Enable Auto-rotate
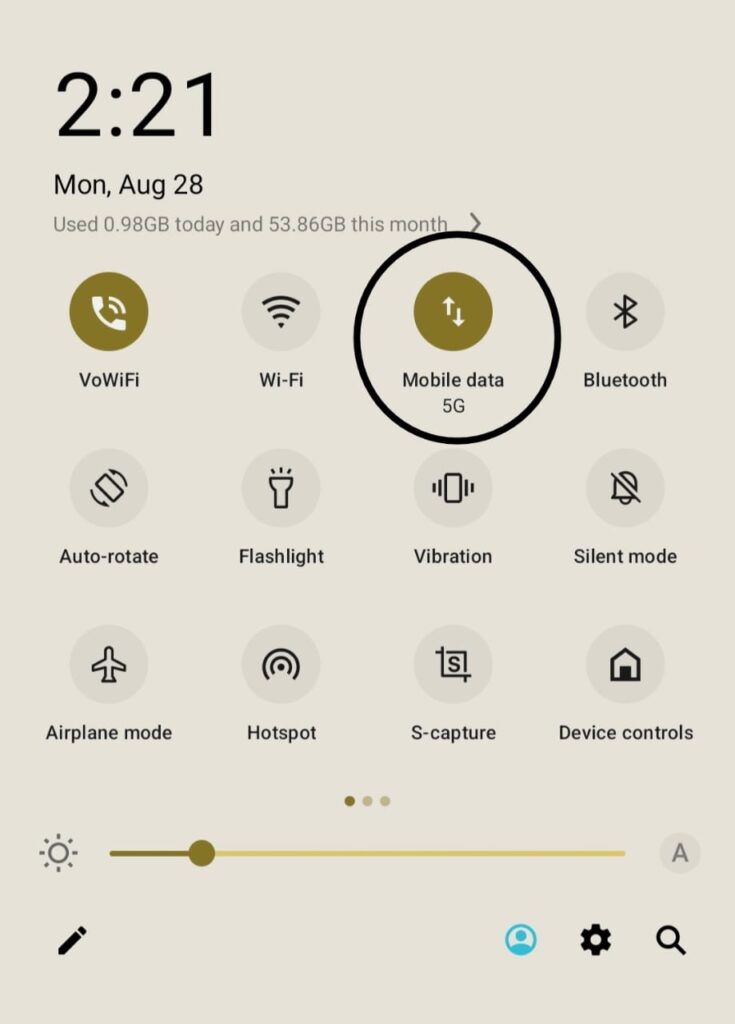Image resolution: width=735 pixels, height=1024 pixels. pos(109,488)
